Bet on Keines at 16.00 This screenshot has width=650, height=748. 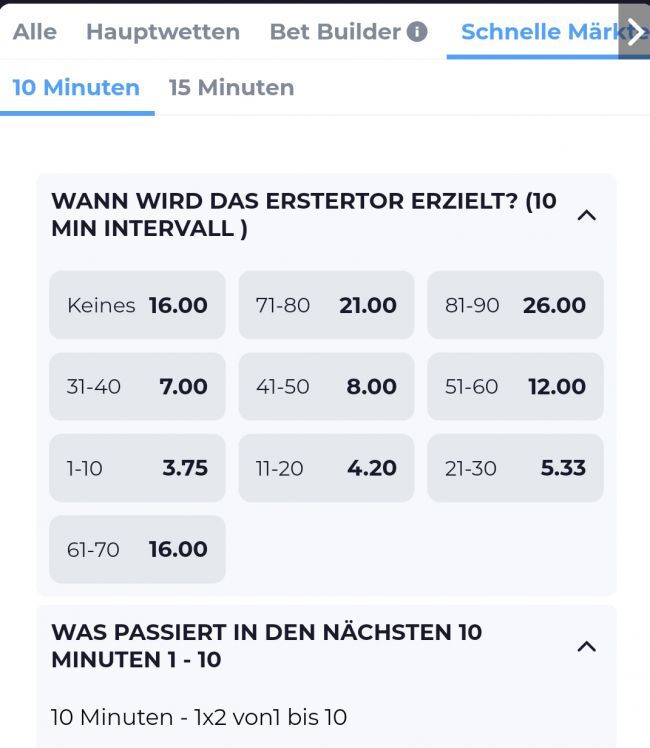[137, 305]
